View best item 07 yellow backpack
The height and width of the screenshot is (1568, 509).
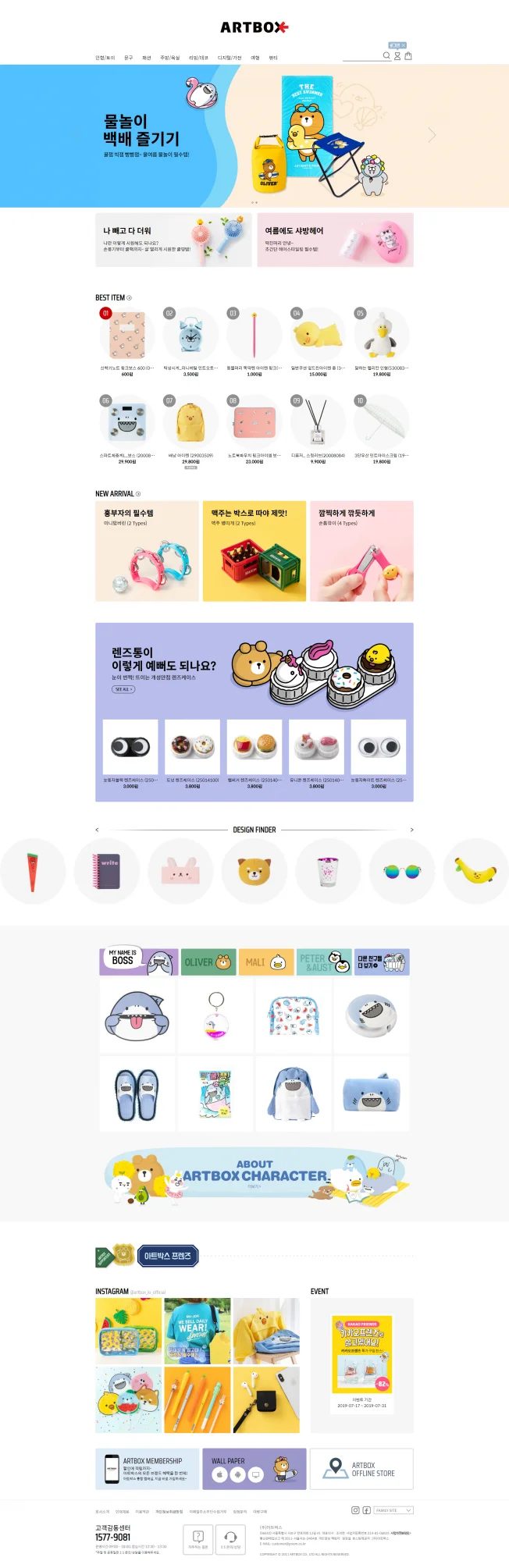tap(190, 422)
